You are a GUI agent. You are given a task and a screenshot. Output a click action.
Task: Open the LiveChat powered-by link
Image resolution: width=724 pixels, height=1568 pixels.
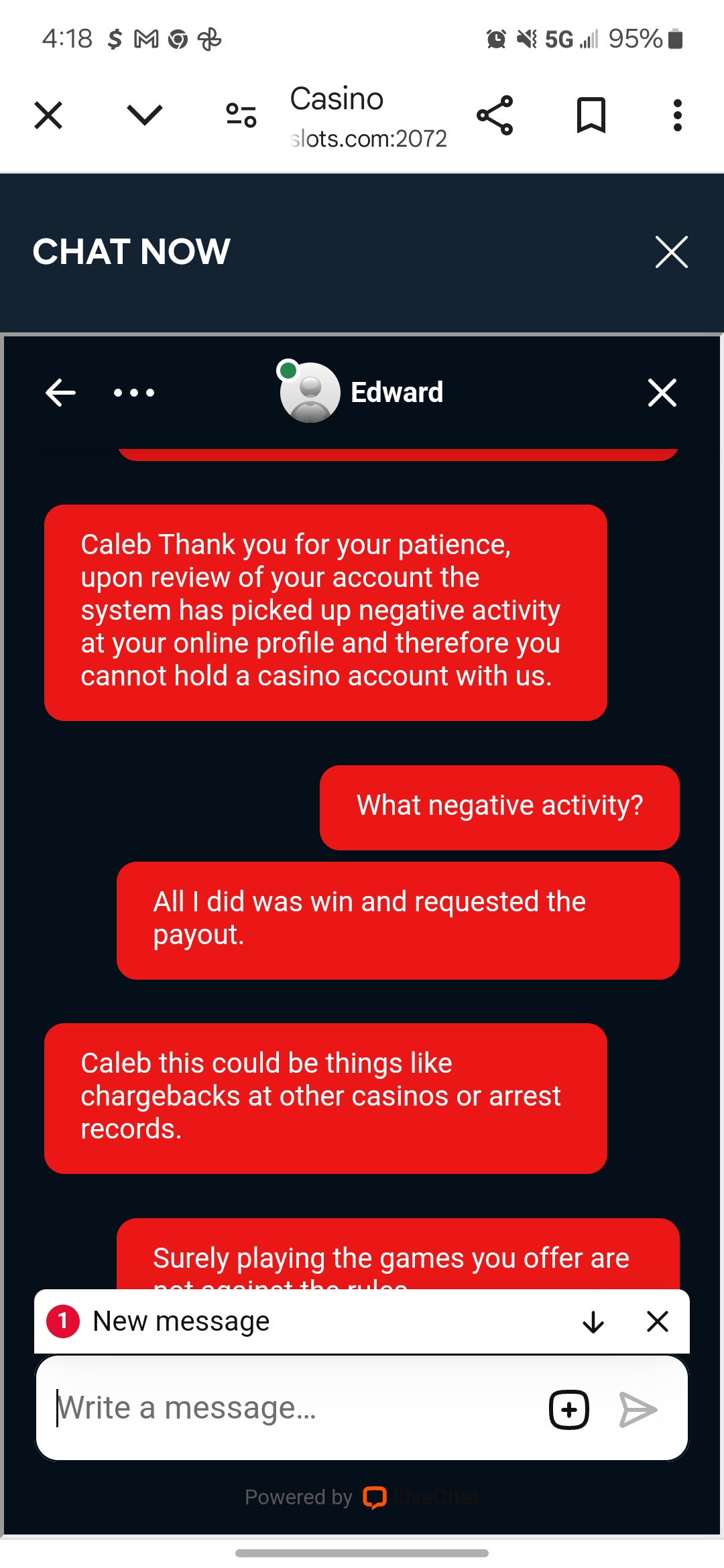(422, 1497)
